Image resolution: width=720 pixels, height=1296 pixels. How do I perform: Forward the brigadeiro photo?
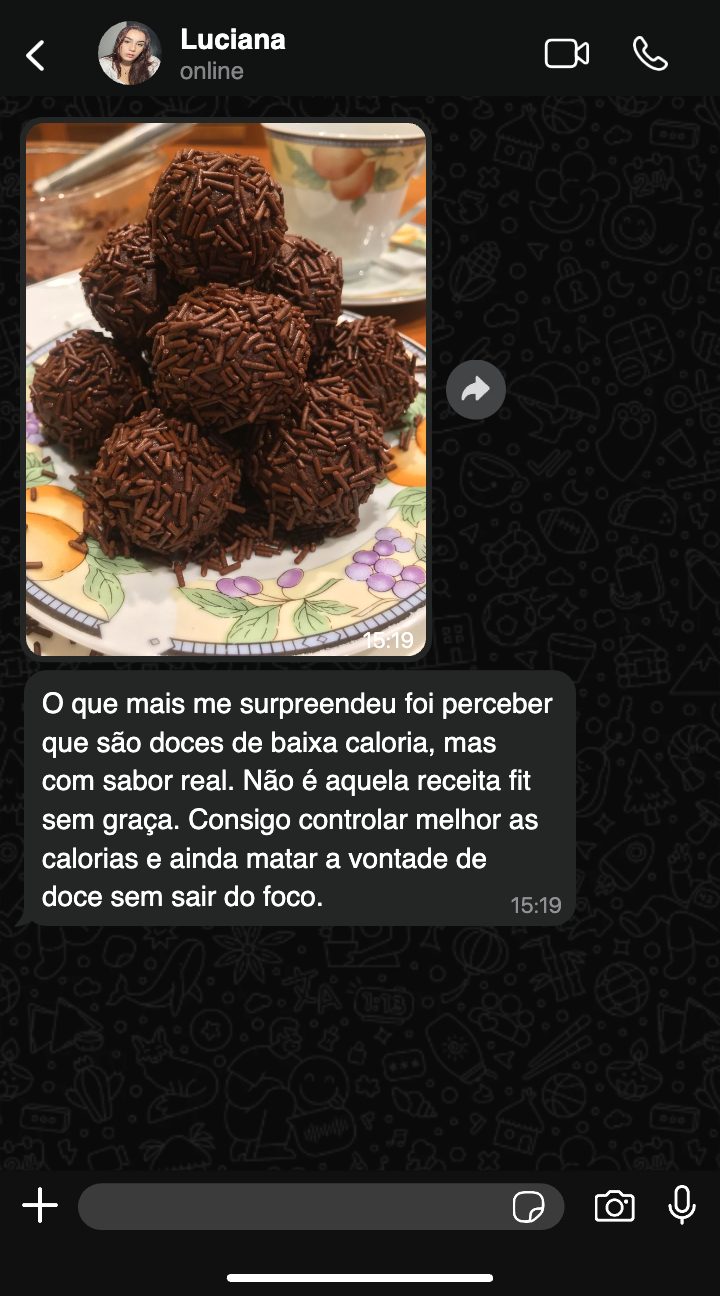coord(475,389)
